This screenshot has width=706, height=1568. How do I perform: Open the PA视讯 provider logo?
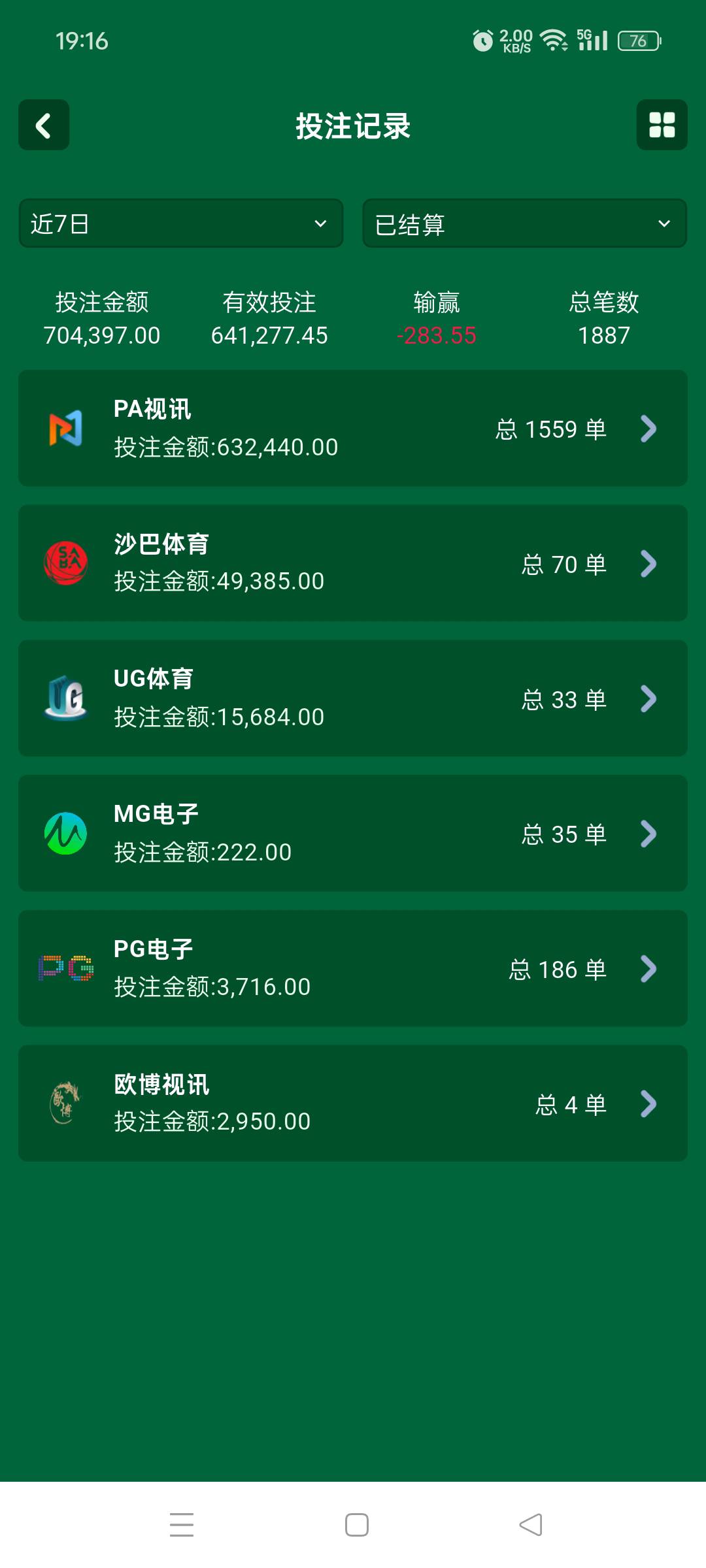(65, 428)
